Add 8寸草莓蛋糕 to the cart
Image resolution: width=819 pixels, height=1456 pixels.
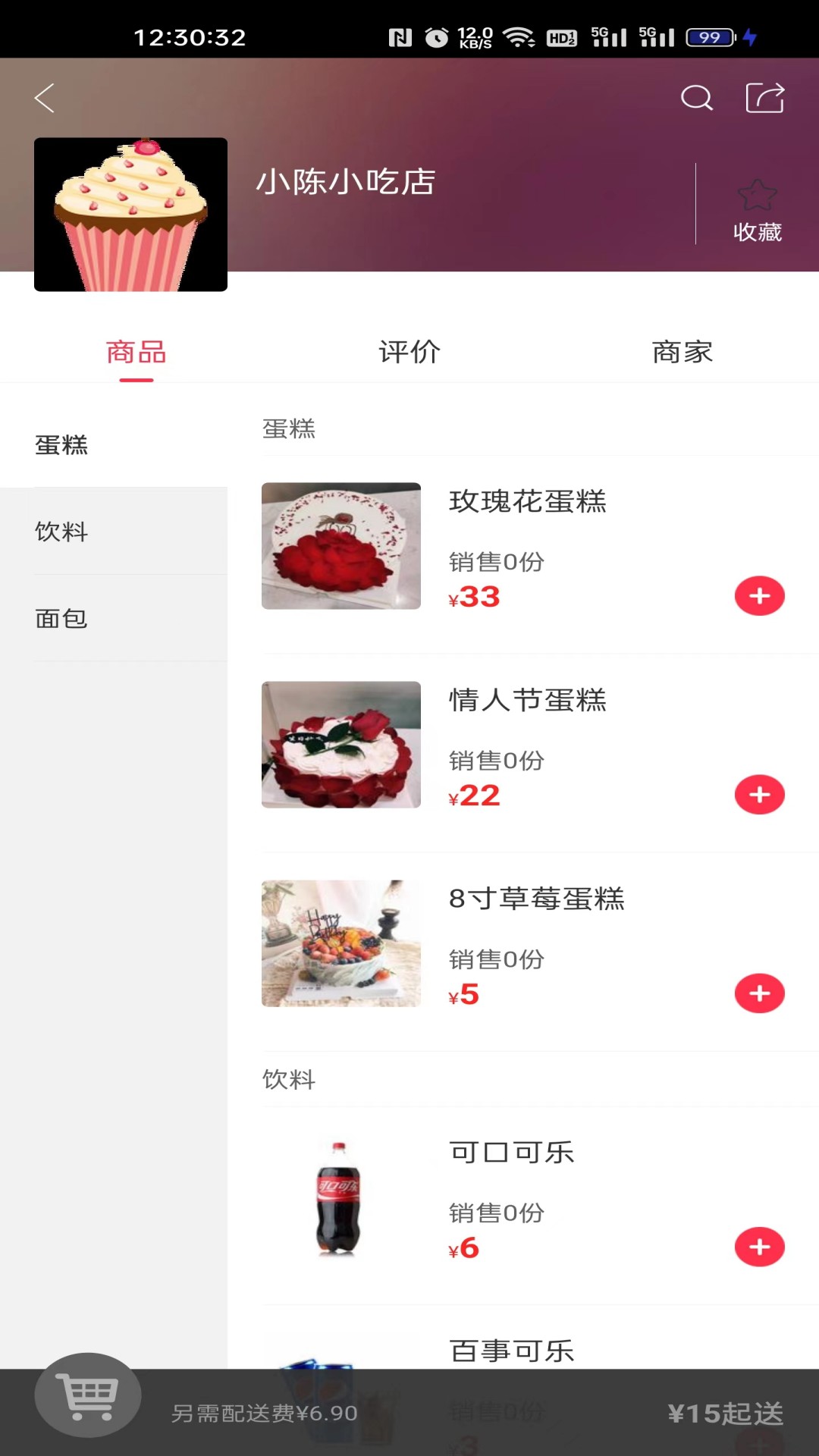click(x=759, y=993)
